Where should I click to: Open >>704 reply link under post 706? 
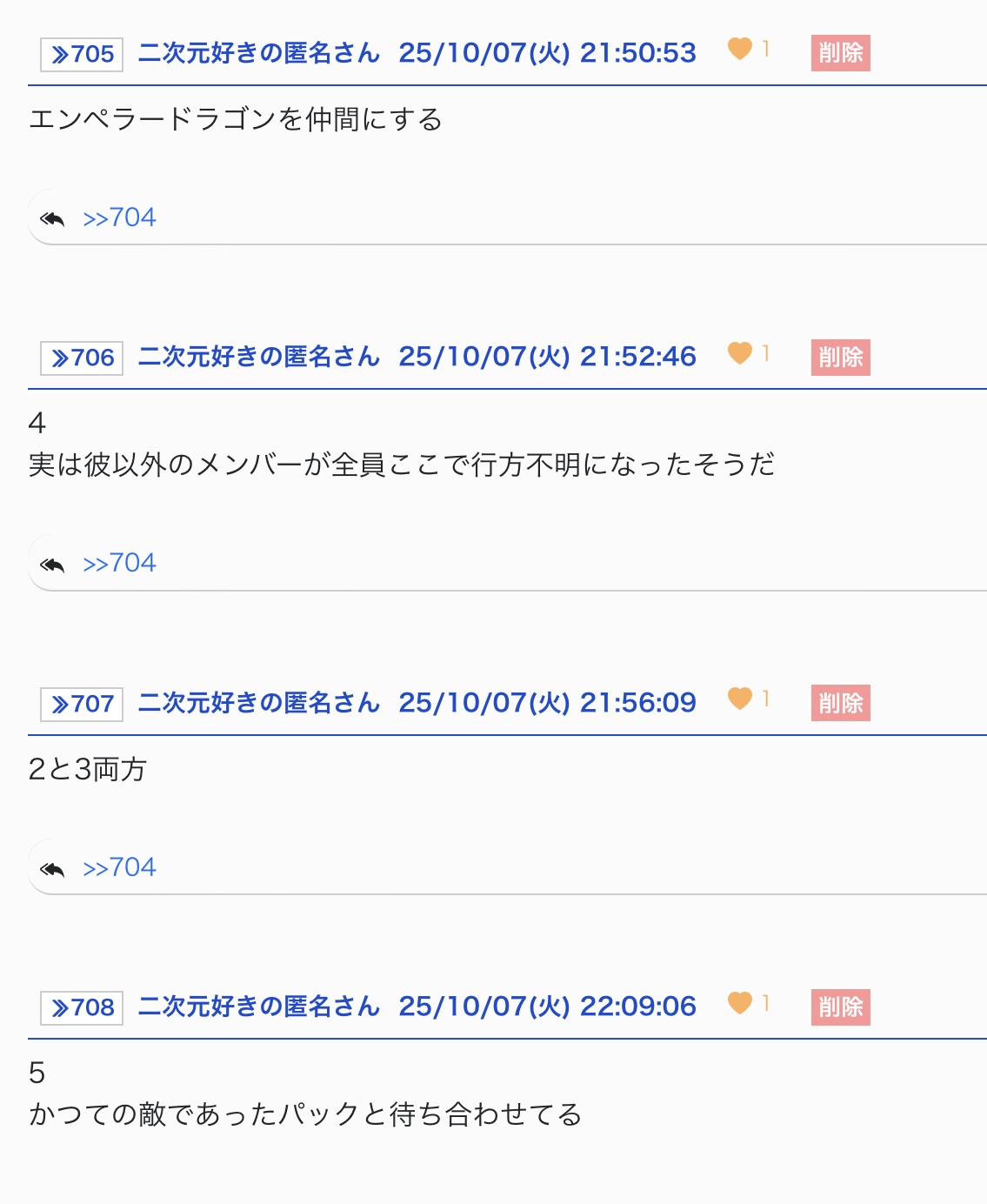coord(119,563)
